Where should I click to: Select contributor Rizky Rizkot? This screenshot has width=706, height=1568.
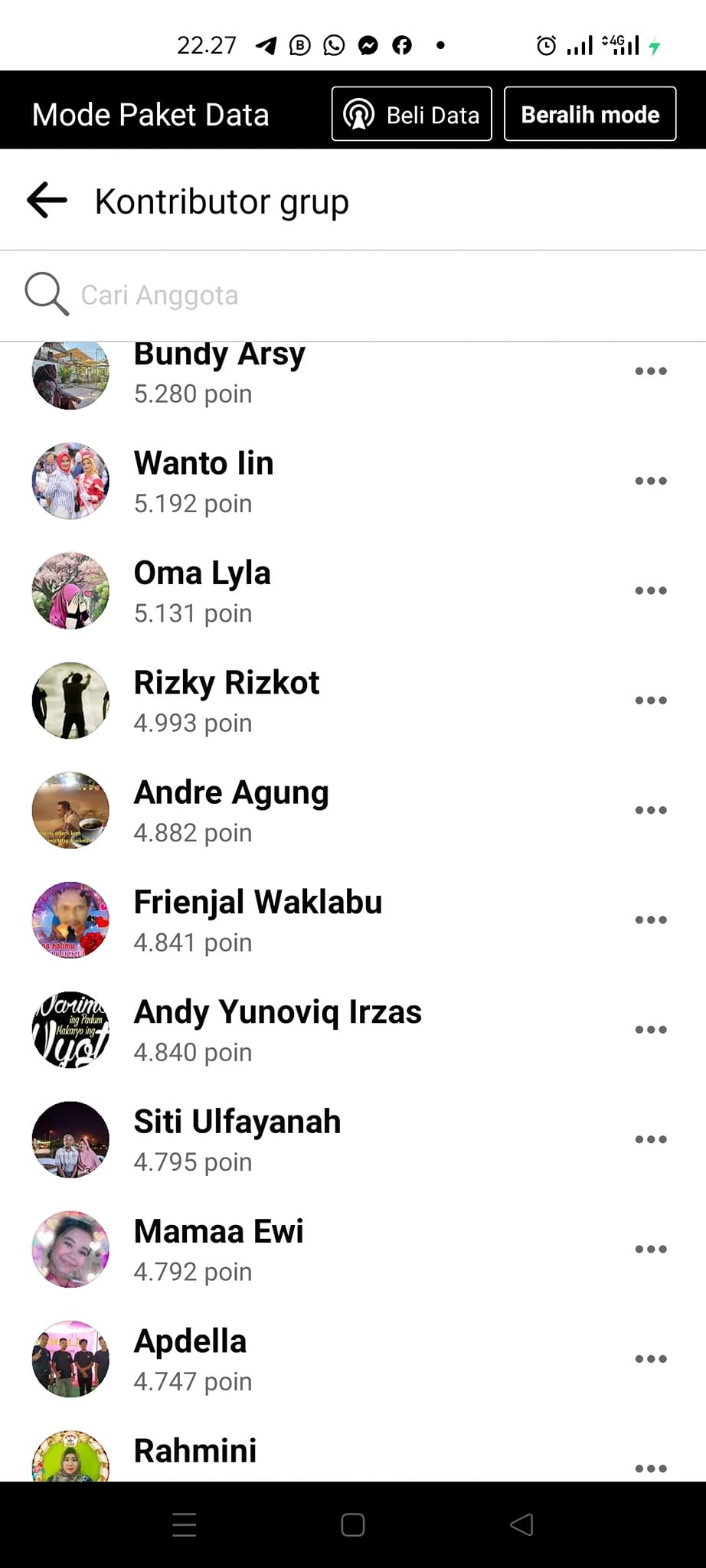[x=227, y=683]
